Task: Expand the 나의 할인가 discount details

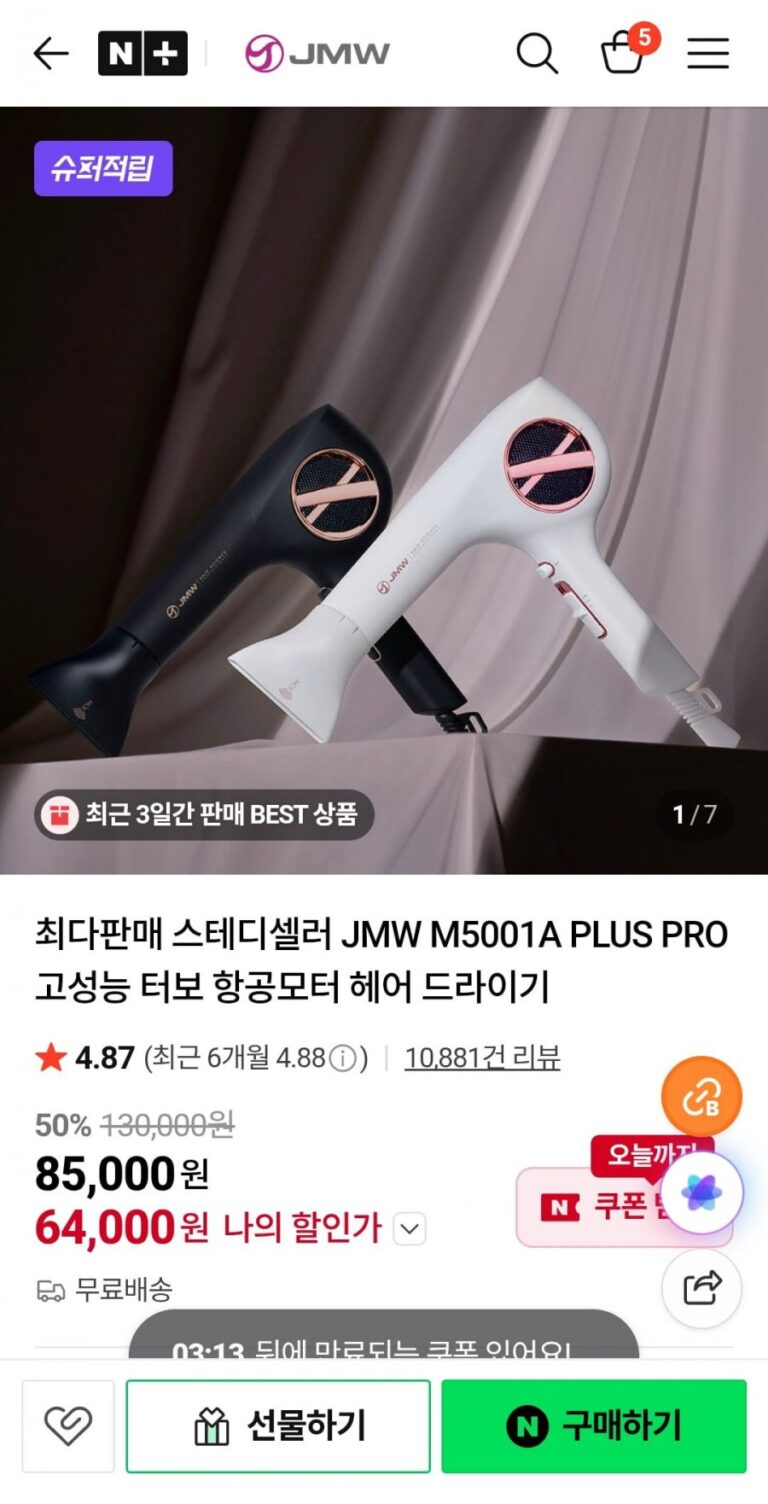Action: [x=410, y=1229]
